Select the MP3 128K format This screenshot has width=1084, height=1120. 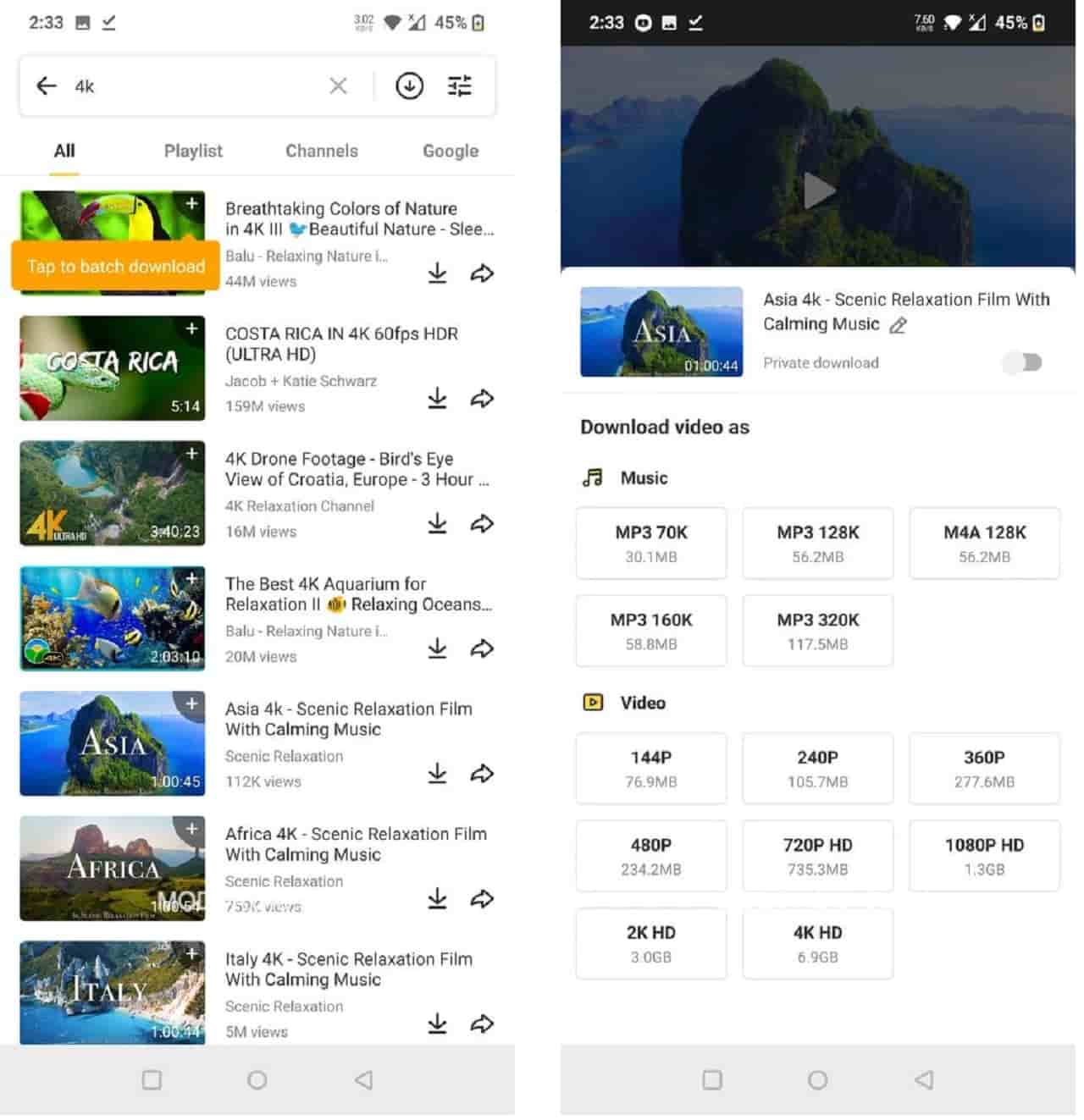pos(817,543)
